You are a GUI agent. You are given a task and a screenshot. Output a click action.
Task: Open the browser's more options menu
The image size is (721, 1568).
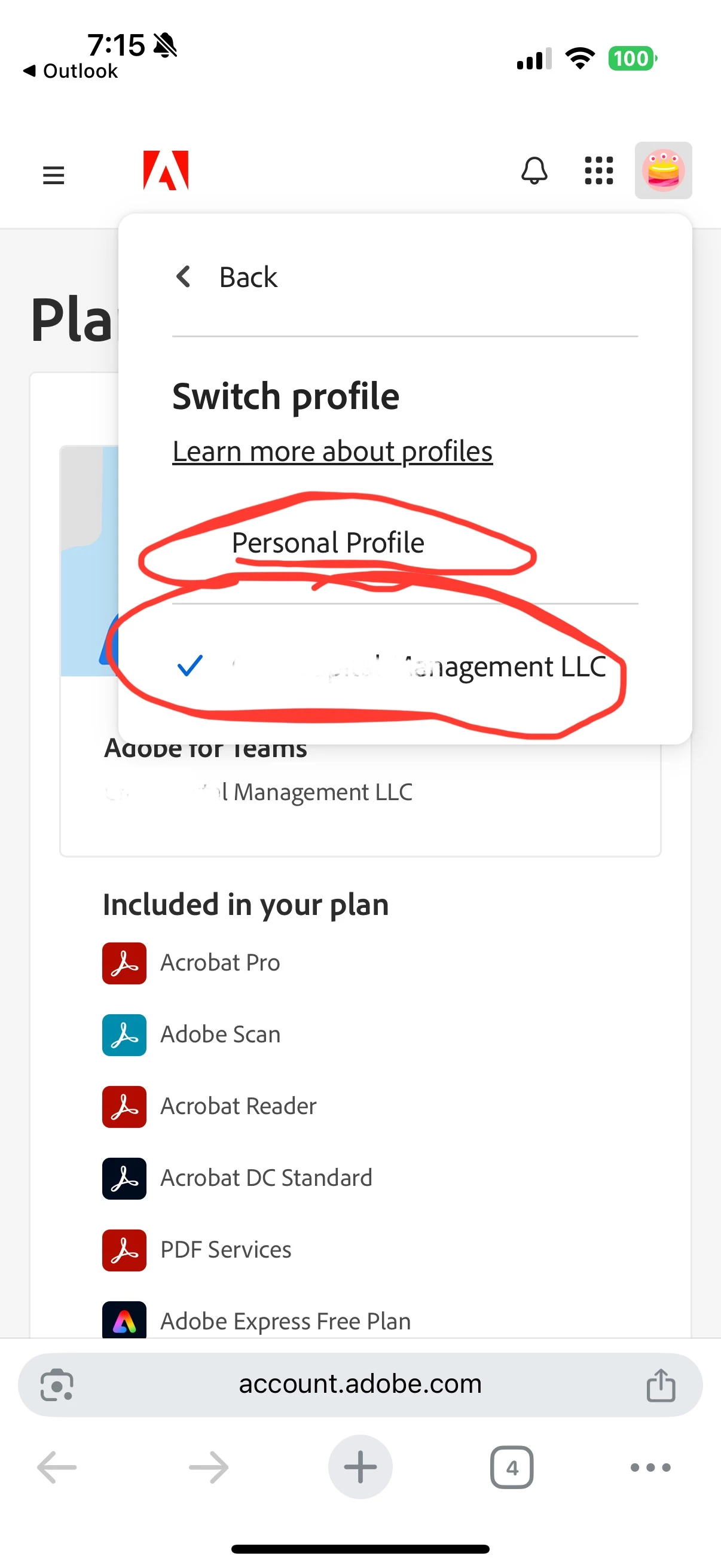click(x=650, y=1467)
